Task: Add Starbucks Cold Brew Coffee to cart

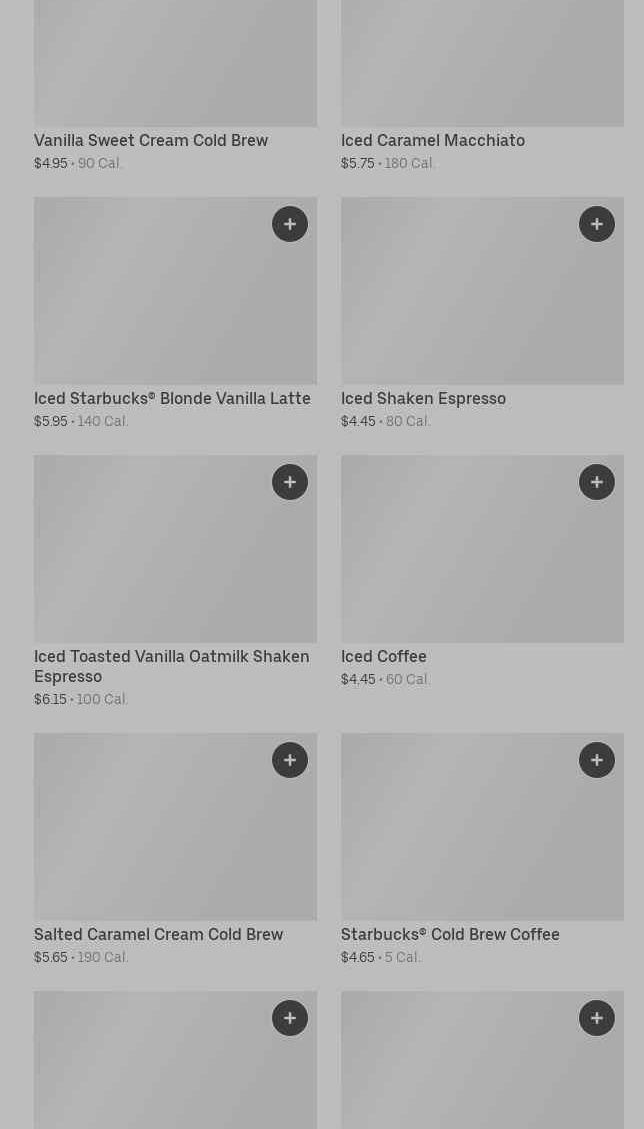Action: (597, 760)
